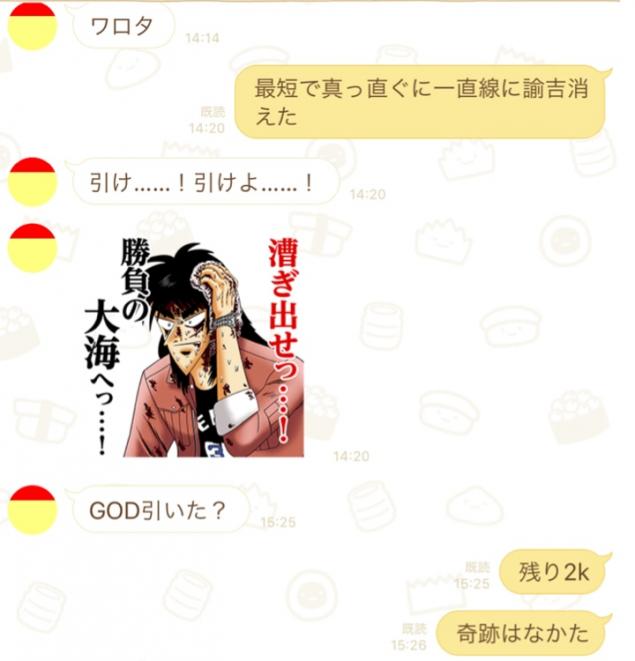View profile from avatar beside 引け……！引けよ……！
The height and width of the screenshot is (661, 635).
click(32, 181)
